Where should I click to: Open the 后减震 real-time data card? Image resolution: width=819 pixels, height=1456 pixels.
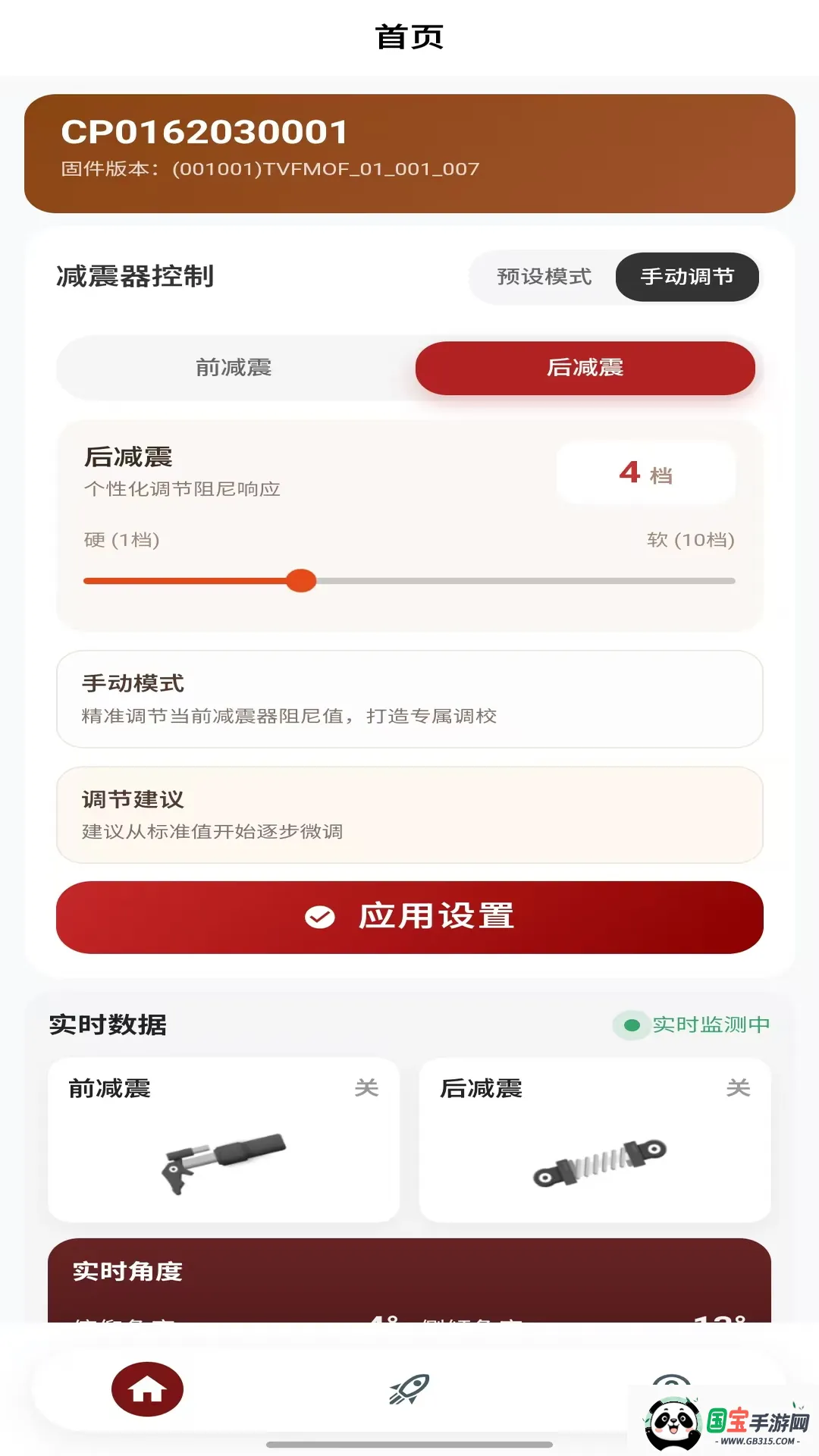pyautogui.click(x=595, y=1140)
